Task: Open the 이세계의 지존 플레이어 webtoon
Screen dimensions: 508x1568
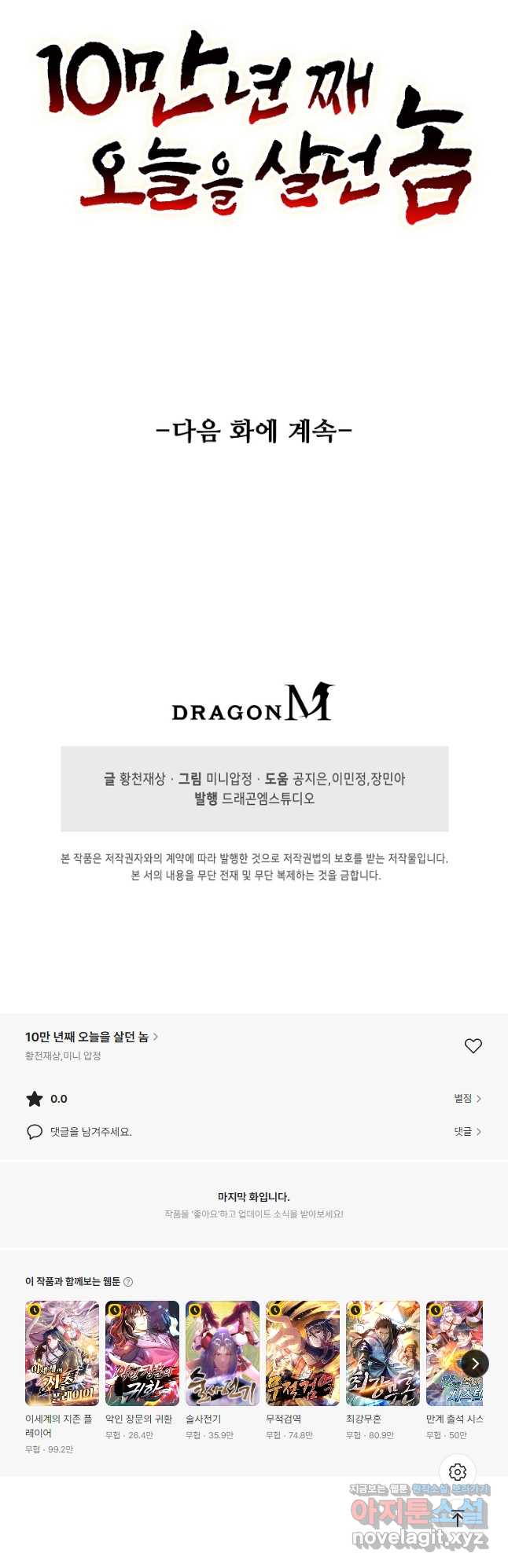Action: pyautogui.click(x=62, y=1353)
